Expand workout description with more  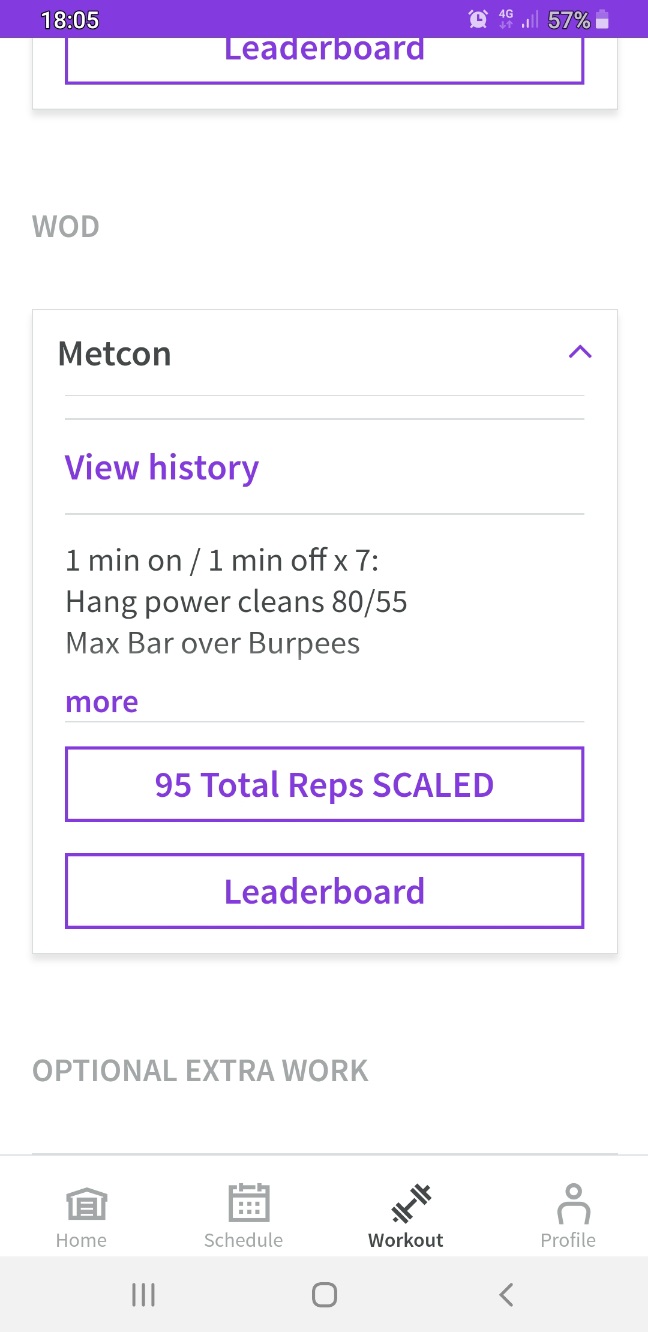[x=101, y=701]
